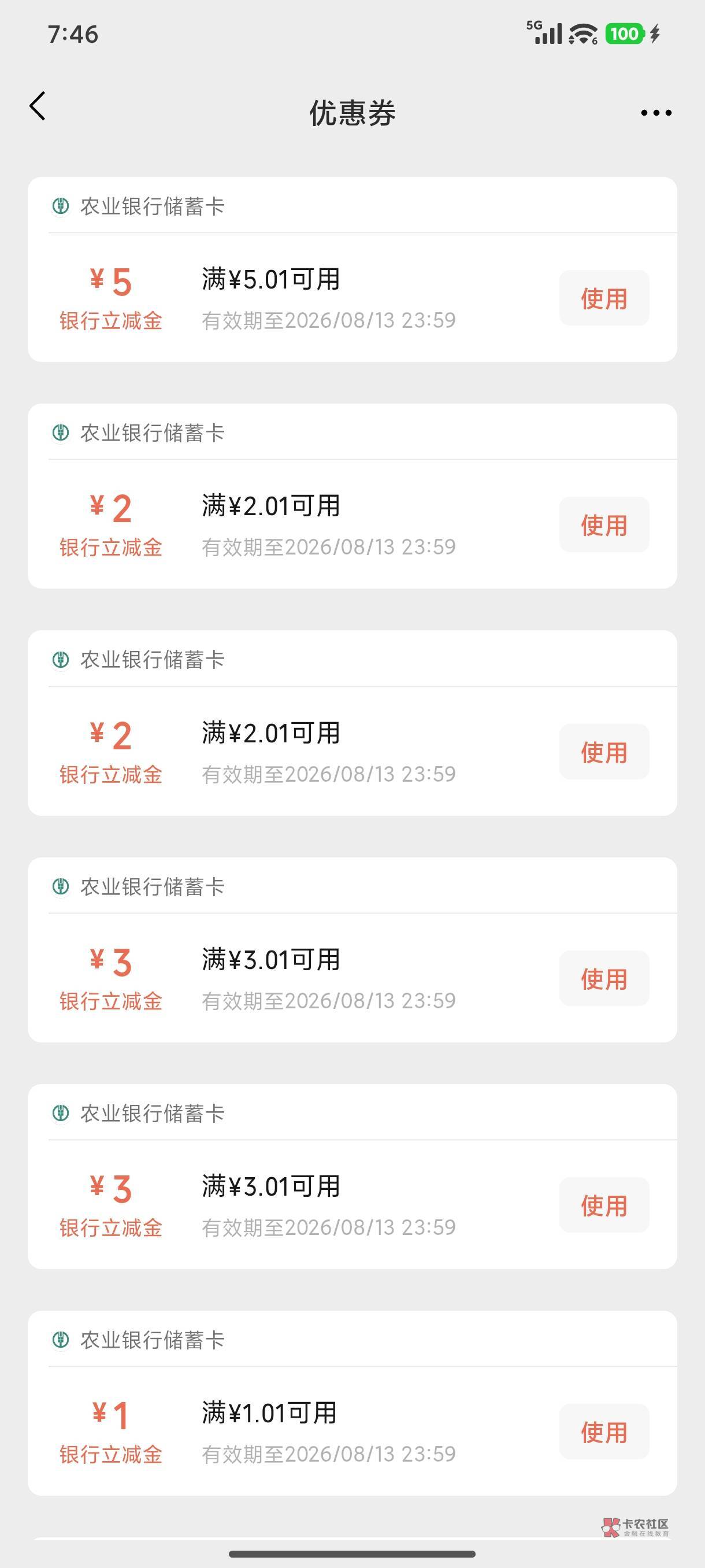Open the three-dot overflow menu

point(656,113)
